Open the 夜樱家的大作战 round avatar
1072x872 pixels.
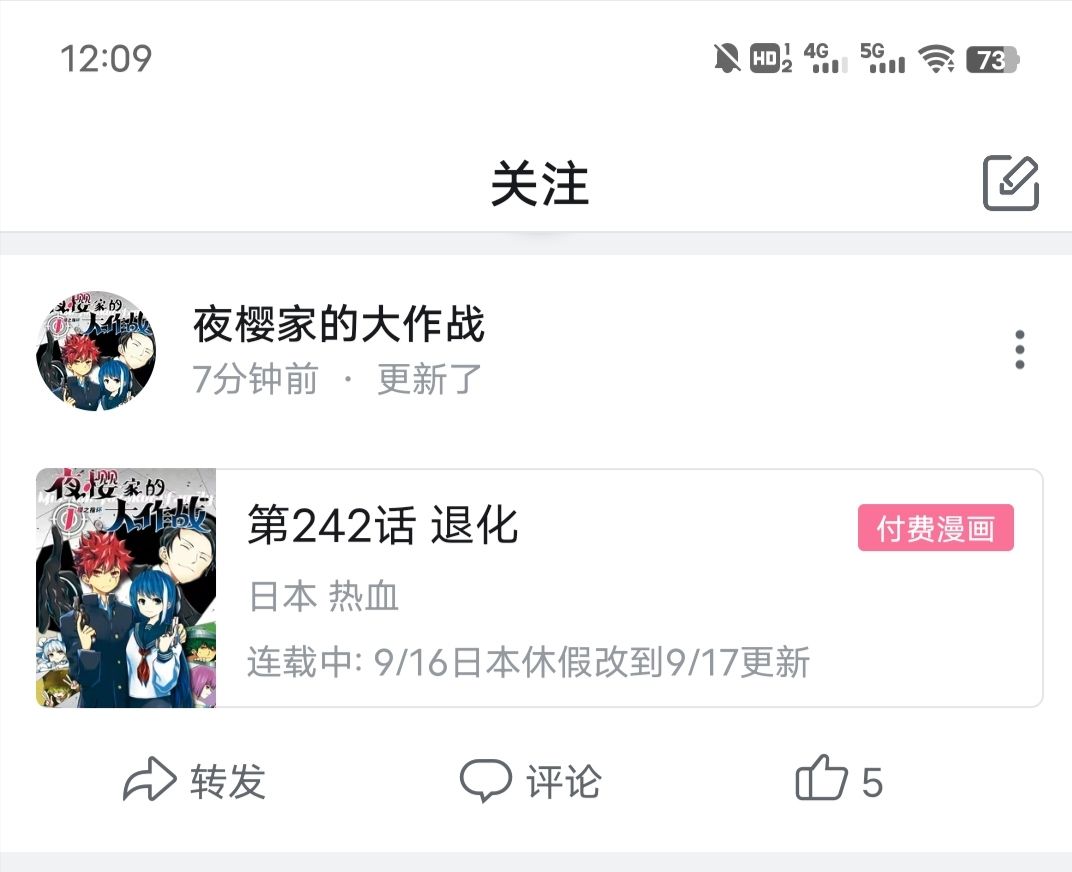[96, 351]
